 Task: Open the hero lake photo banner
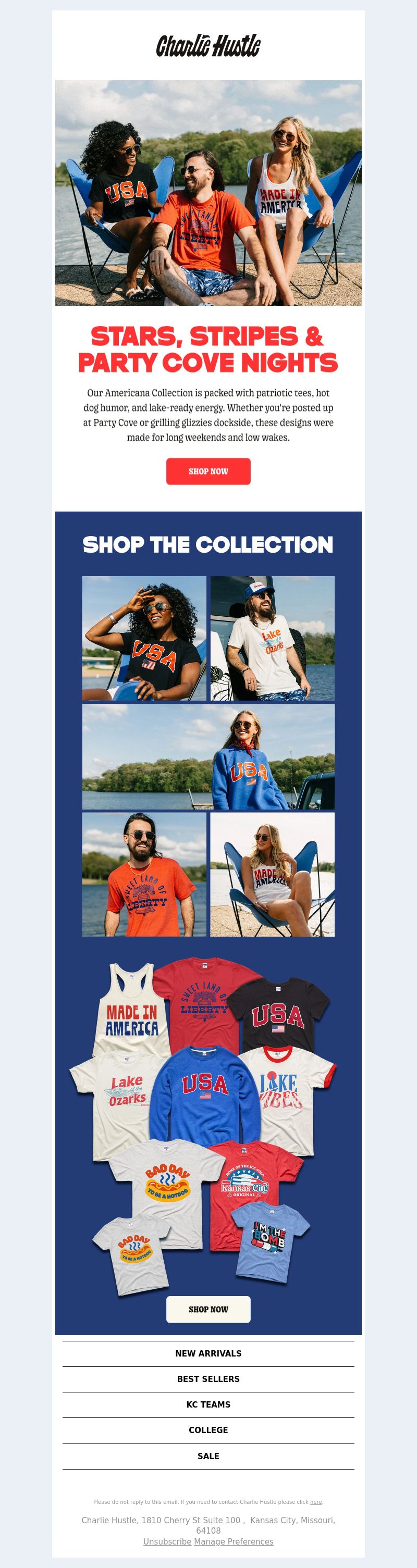pos(208,192)
